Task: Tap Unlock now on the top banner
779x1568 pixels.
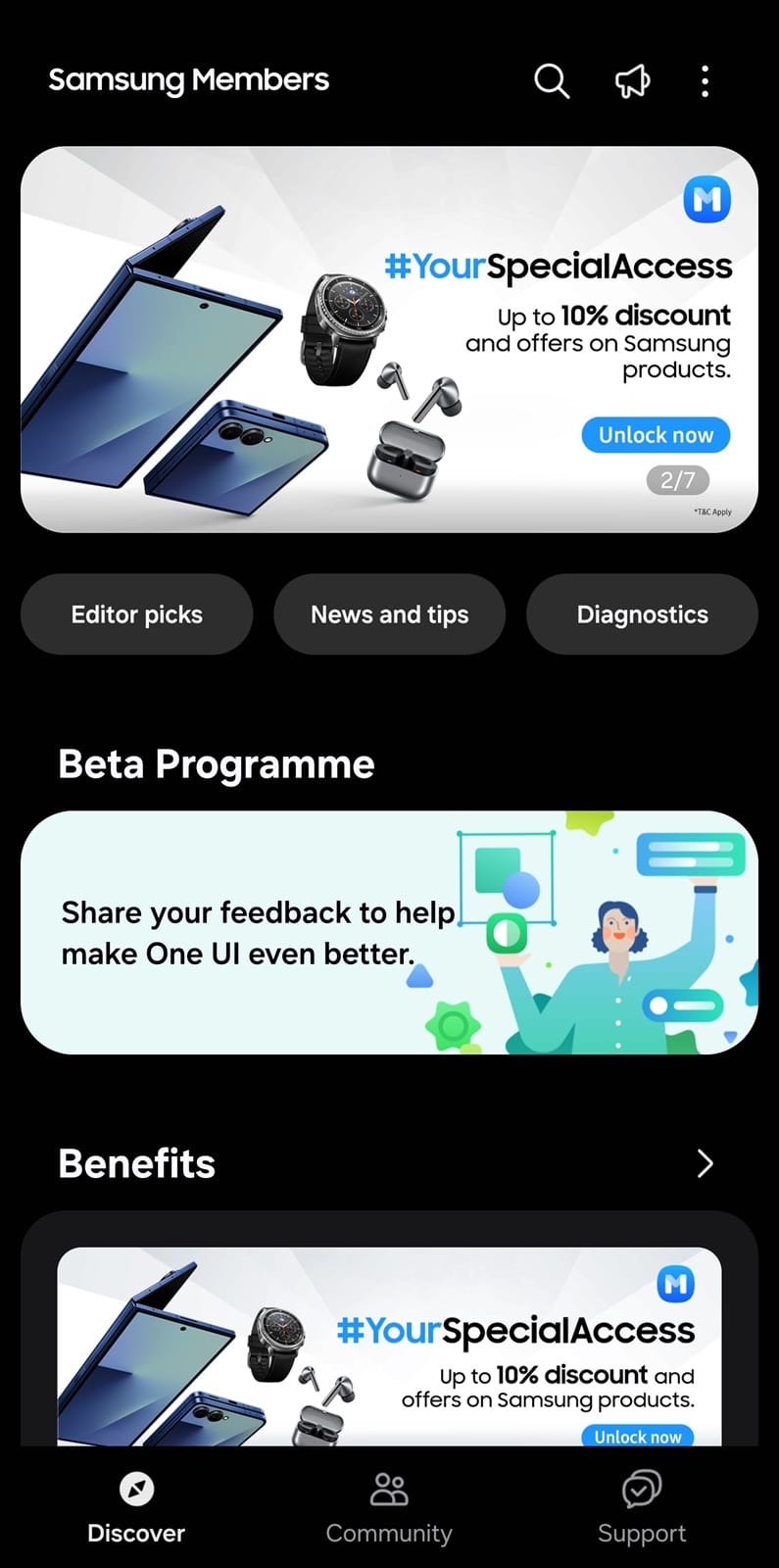Action: click(656, 435)
